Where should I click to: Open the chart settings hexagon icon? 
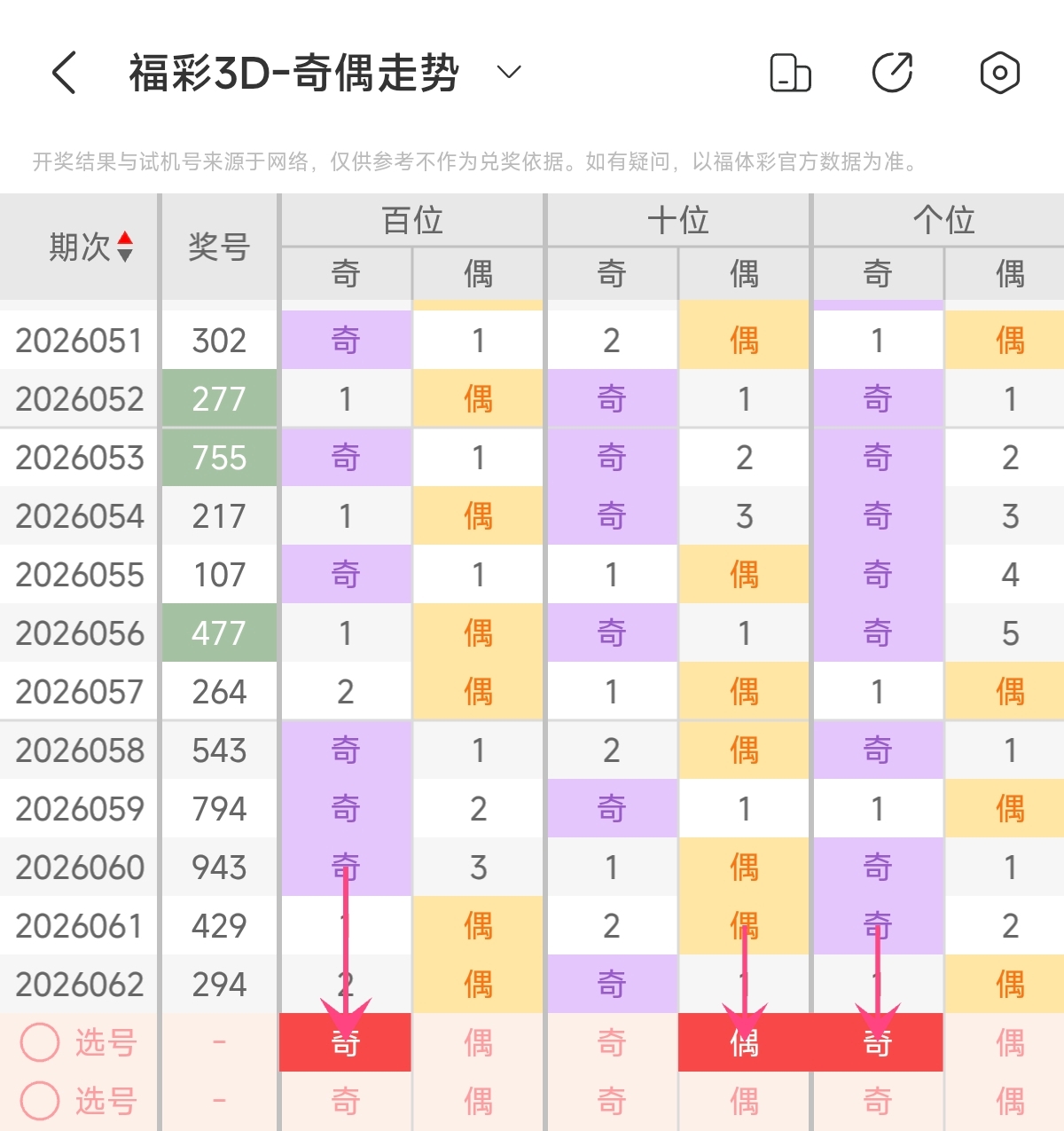click(x=999, y=73)
